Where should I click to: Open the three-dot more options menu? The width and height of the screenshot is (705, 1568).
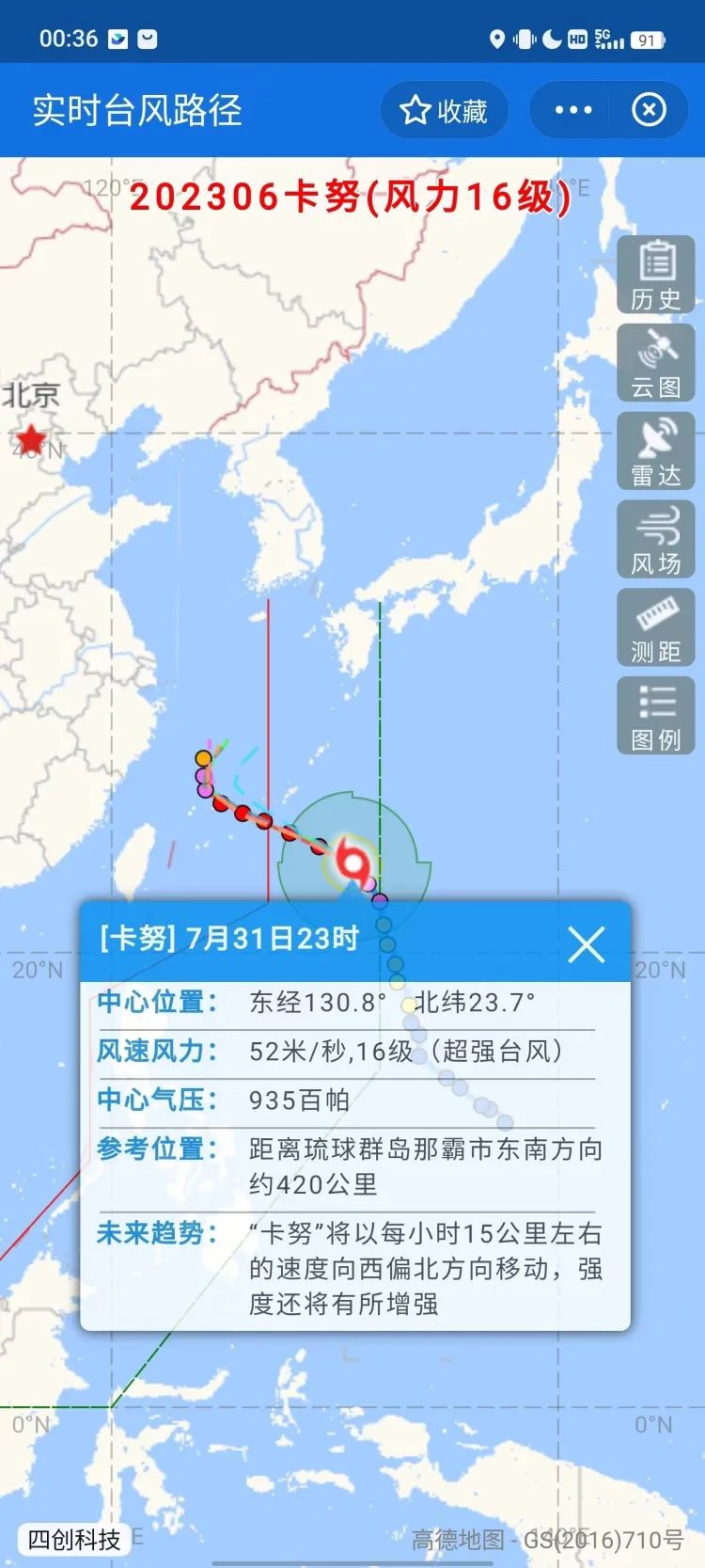(x=572, y=110)
